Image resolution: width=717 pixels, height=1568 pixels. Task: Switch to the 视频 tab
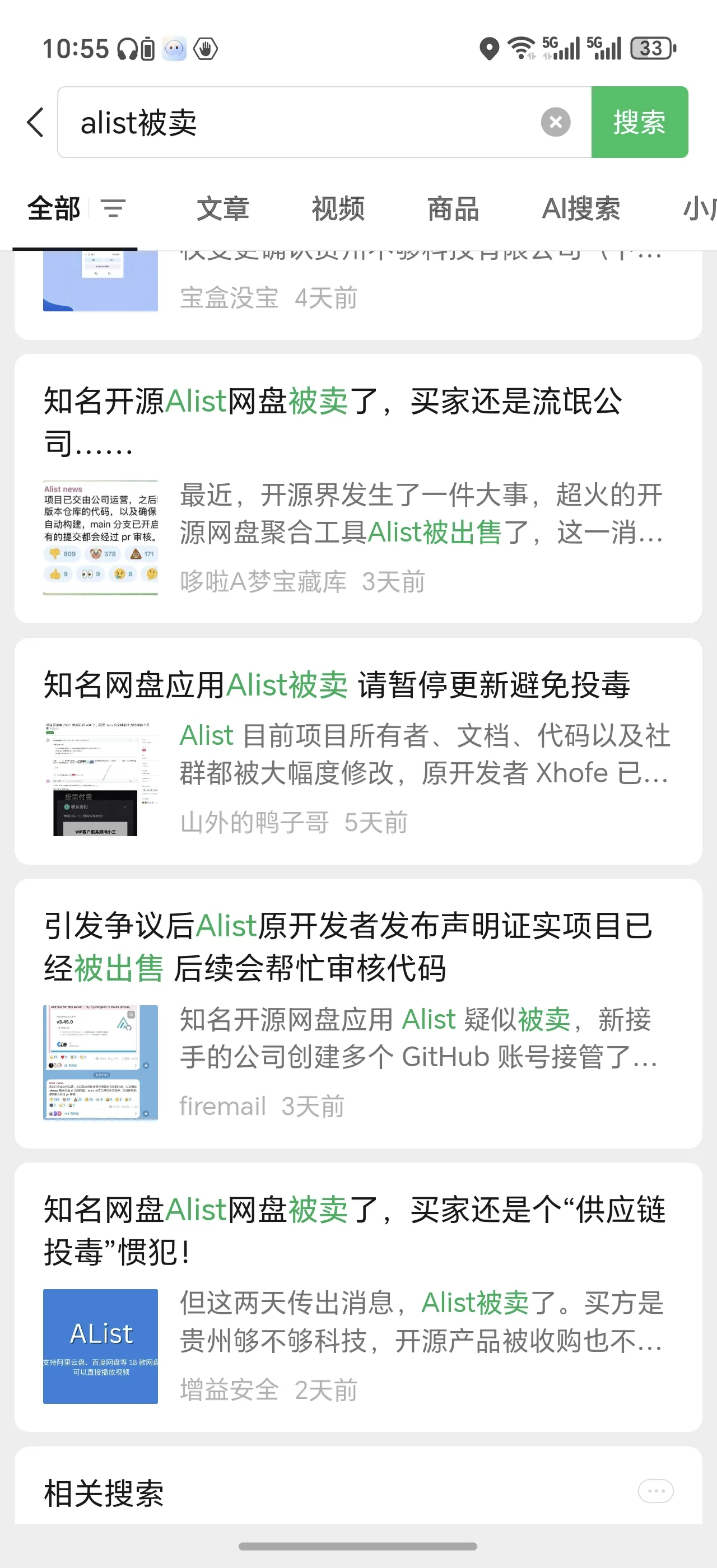[338, 209]
